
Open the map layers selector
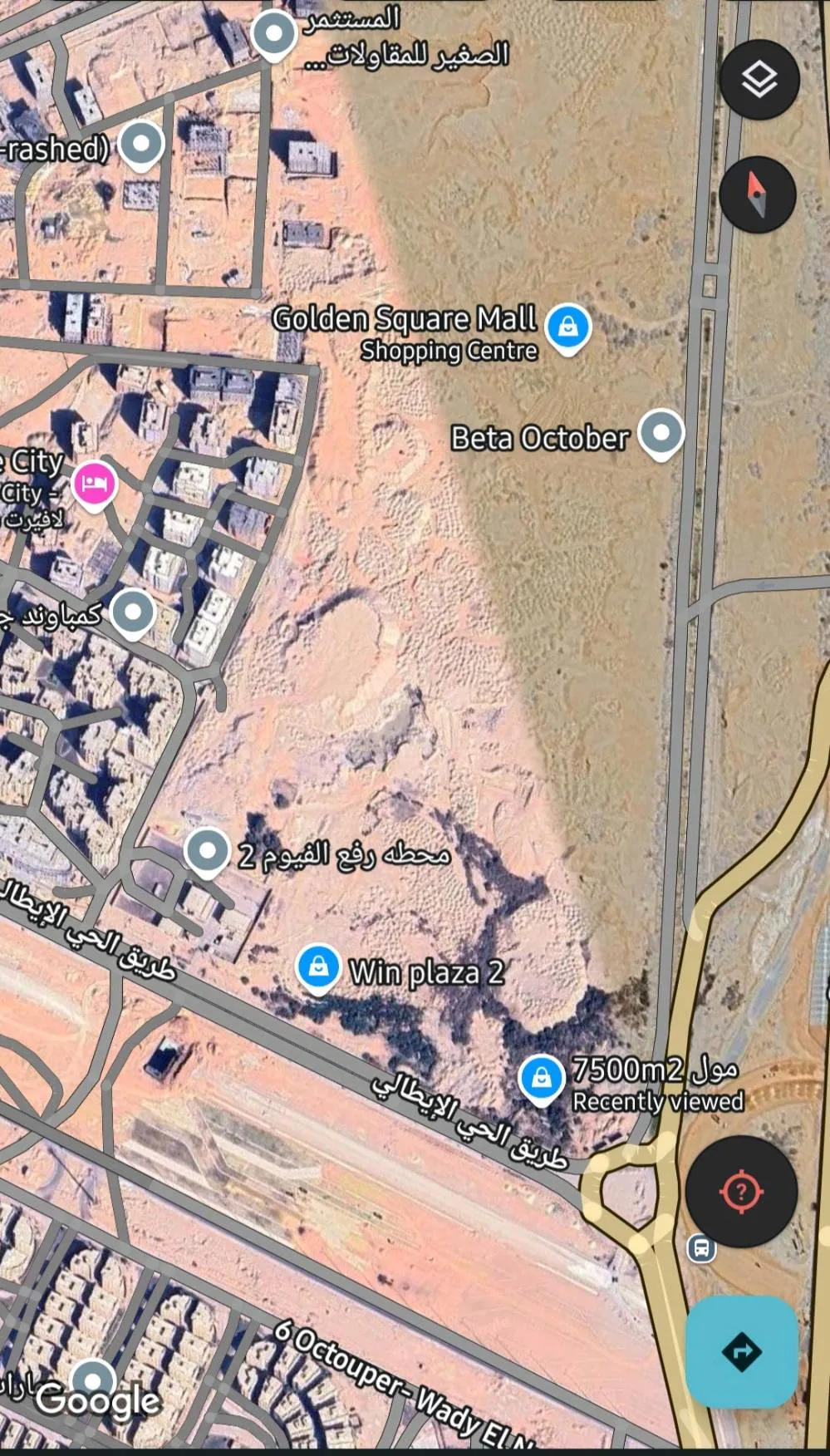tap(759, 80)
